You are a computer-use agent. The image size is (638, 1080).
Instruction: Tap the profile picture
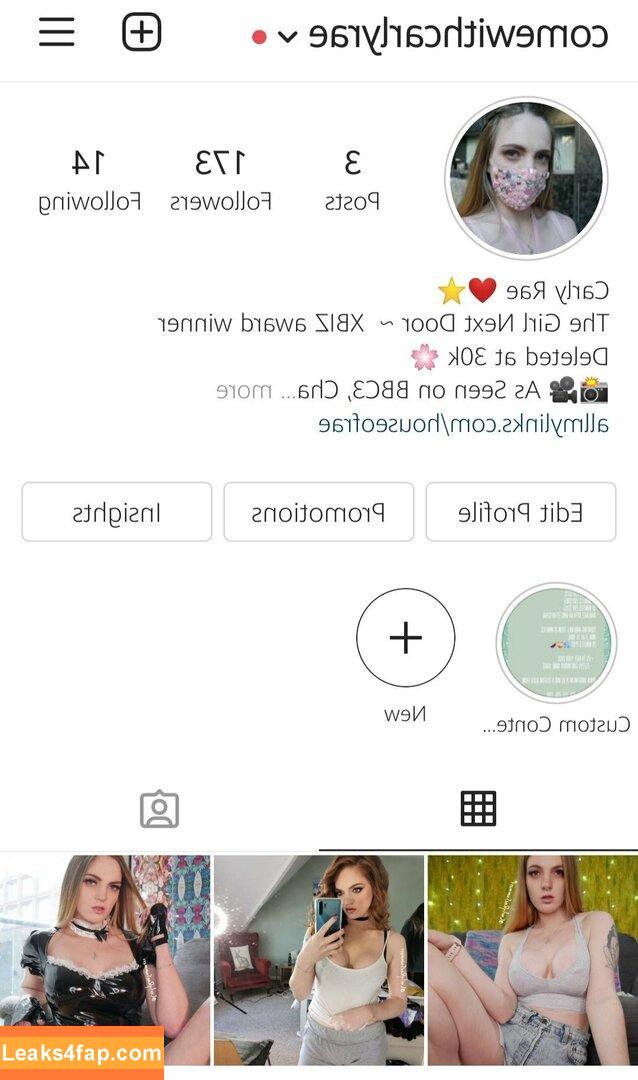pyautogui.click(x=526, y=177)
